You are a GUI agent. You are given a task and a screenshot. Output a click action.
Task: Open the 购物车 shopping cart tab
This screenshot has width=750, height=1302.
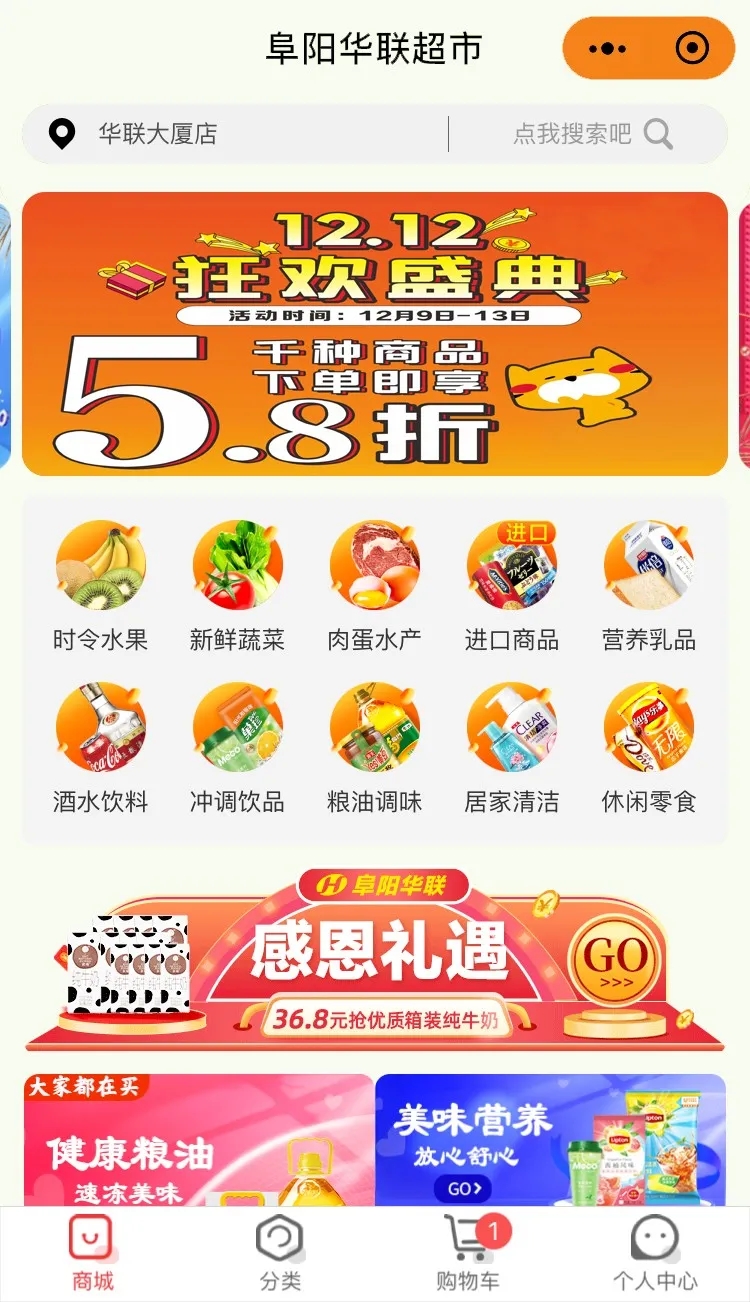[467, 1255]
